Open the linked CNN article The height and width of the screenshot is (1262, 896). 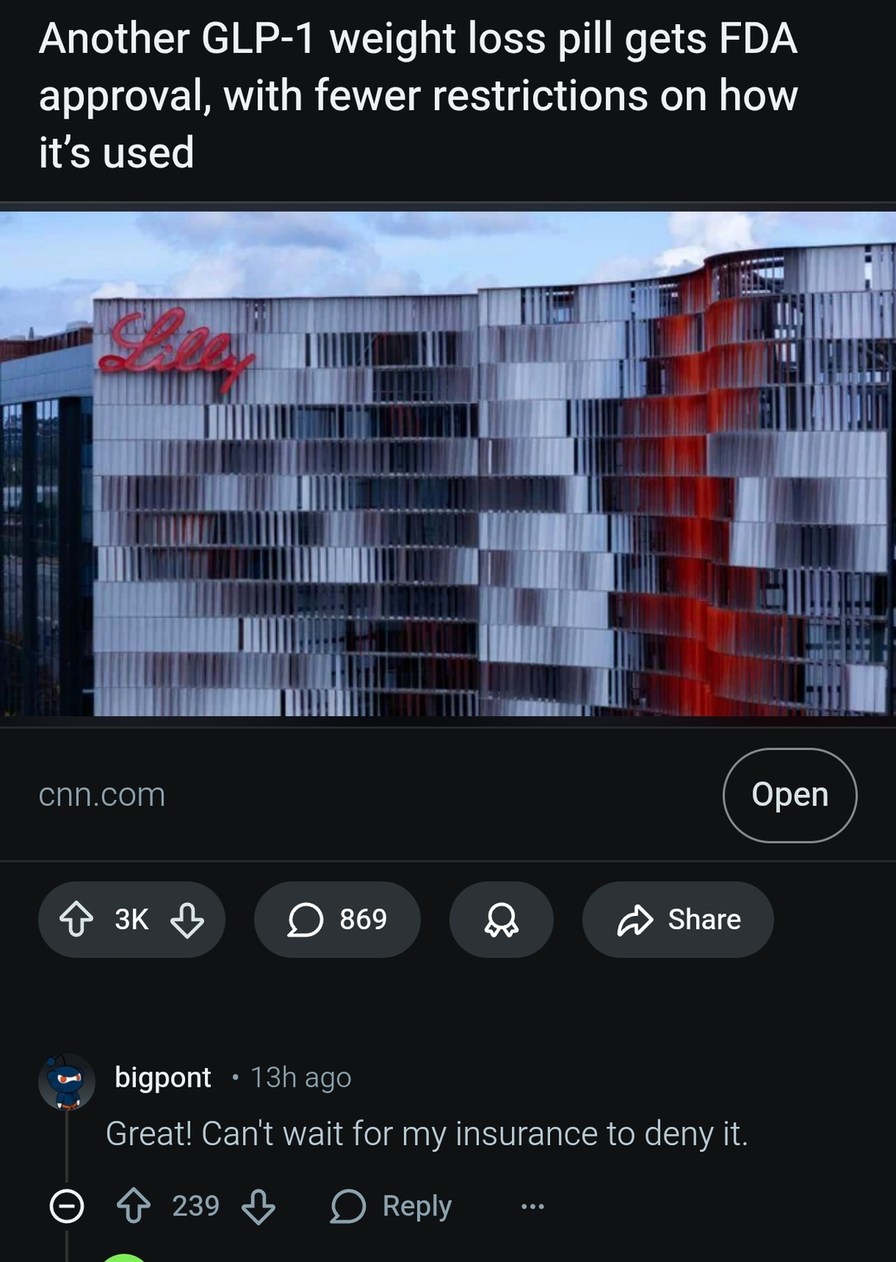(789, 794)
